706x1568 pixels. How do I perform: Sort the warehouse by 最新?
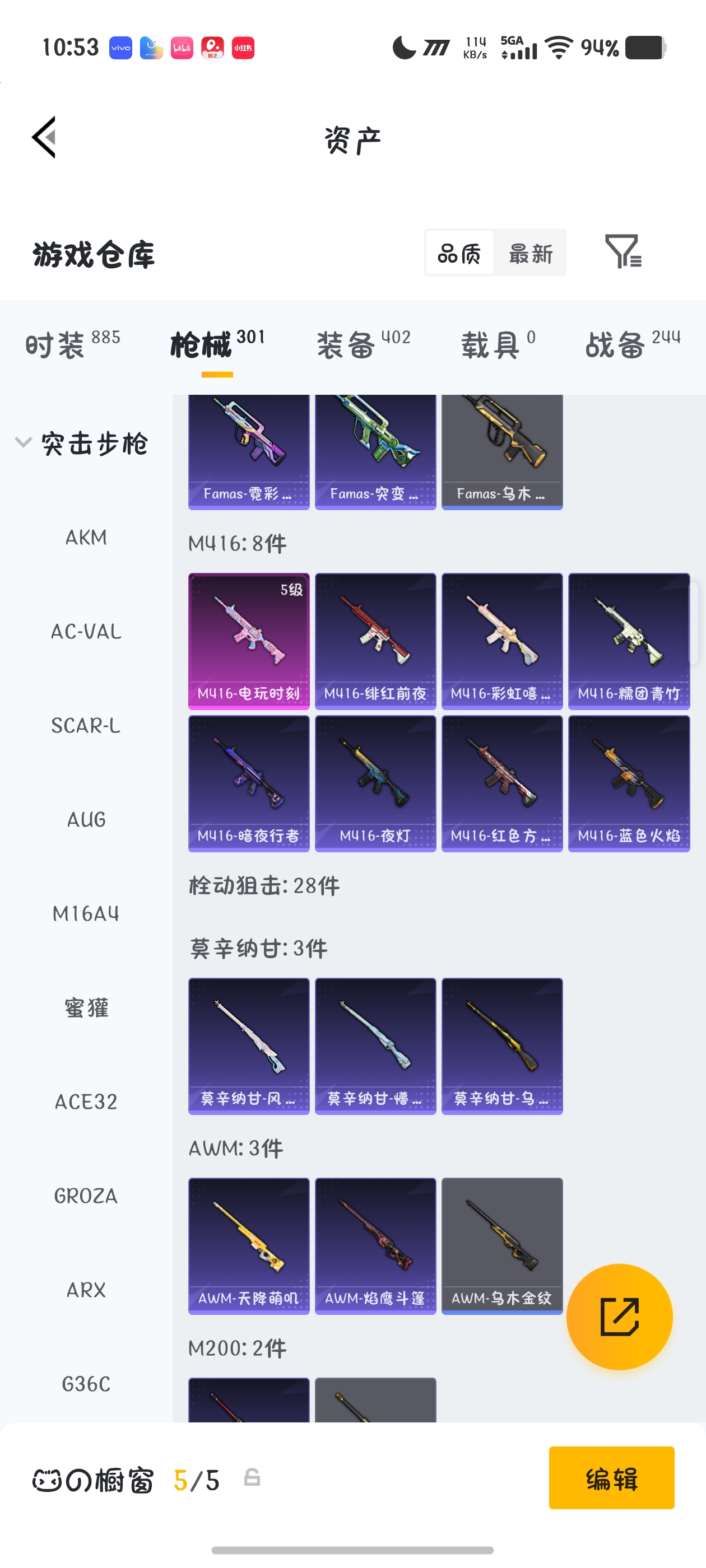530,253
